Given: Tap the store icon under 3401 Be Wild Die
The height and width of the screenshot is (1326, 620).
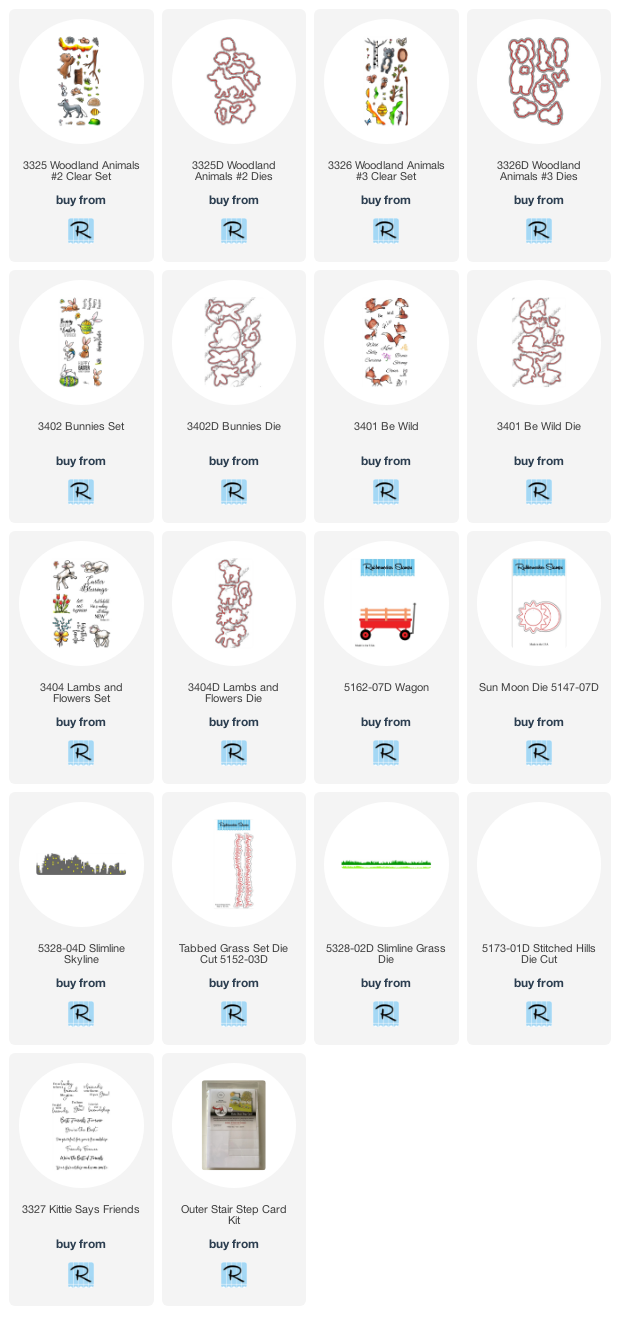Looking at the screenshot, I should (x=539, y=492).
